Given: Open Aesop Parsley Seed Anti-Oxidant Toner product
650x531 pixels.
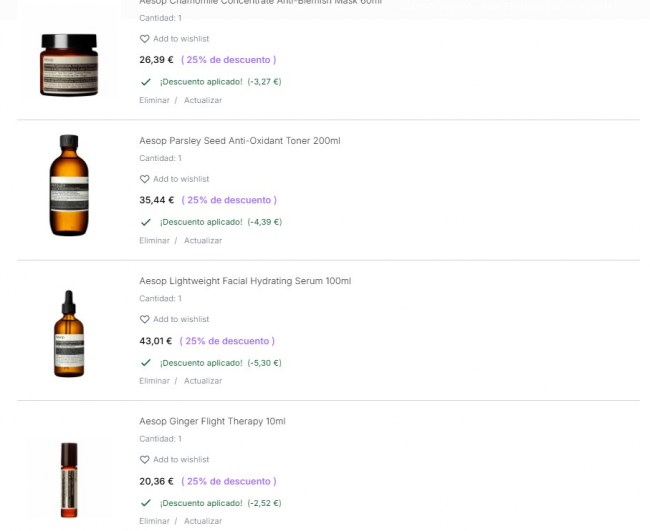Looking at the screenshot, I should (x=239, y=141).
